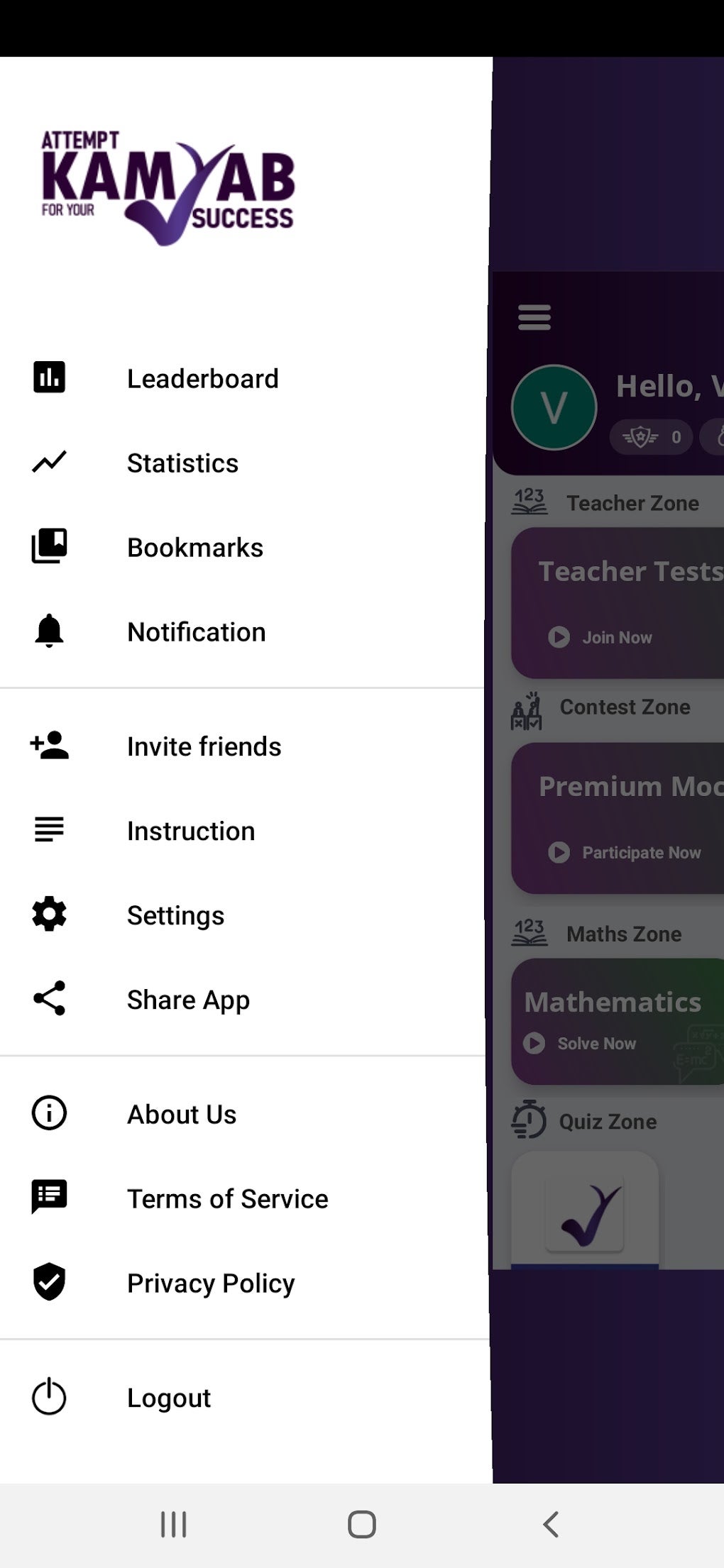Open Privacy Policy
Screen dimensions: 724x1568
[x=211, y=1283]
